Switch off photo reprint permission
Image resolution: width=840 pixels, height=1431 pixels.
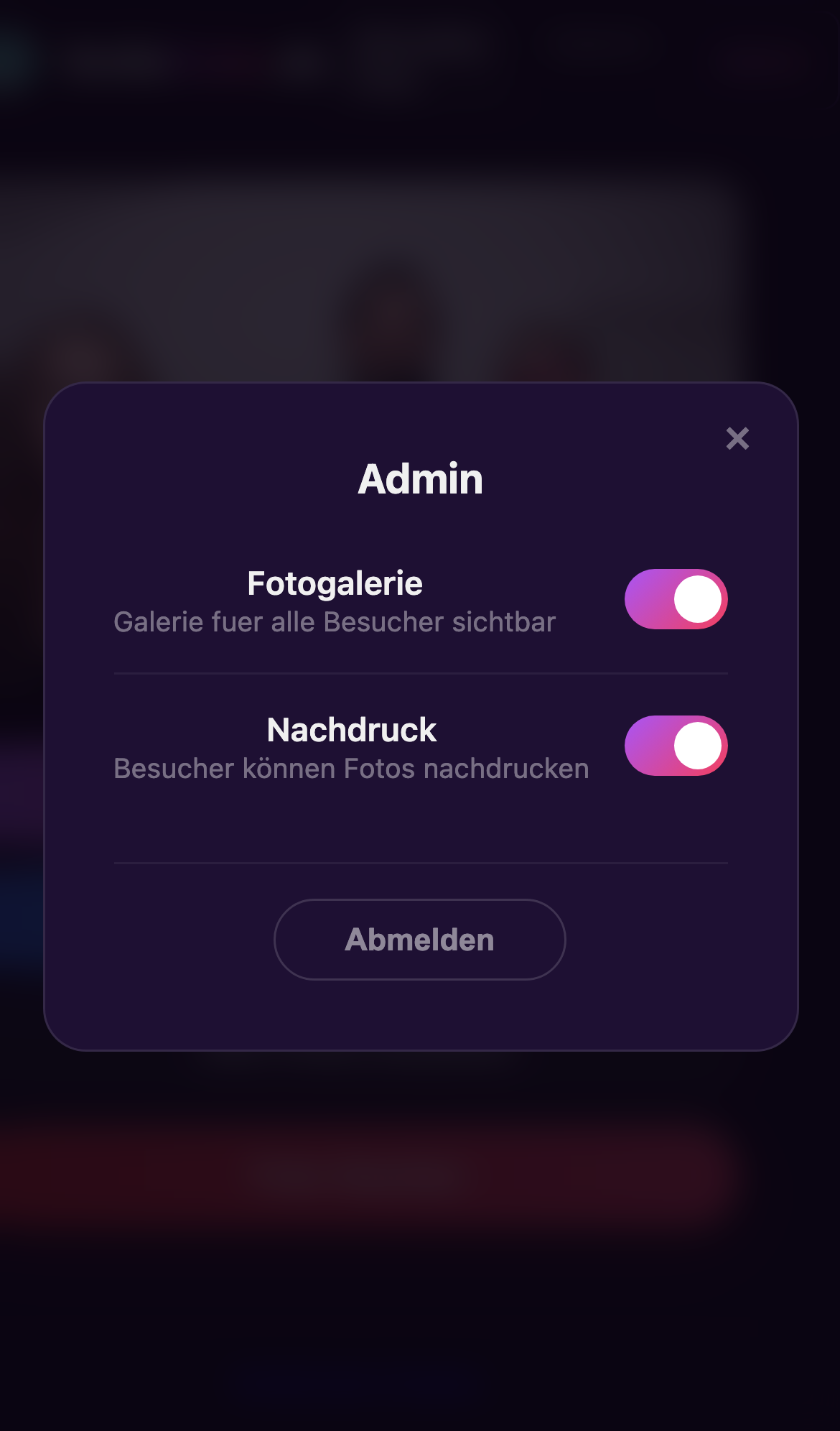pyautogui.click(x=676, y=746)
